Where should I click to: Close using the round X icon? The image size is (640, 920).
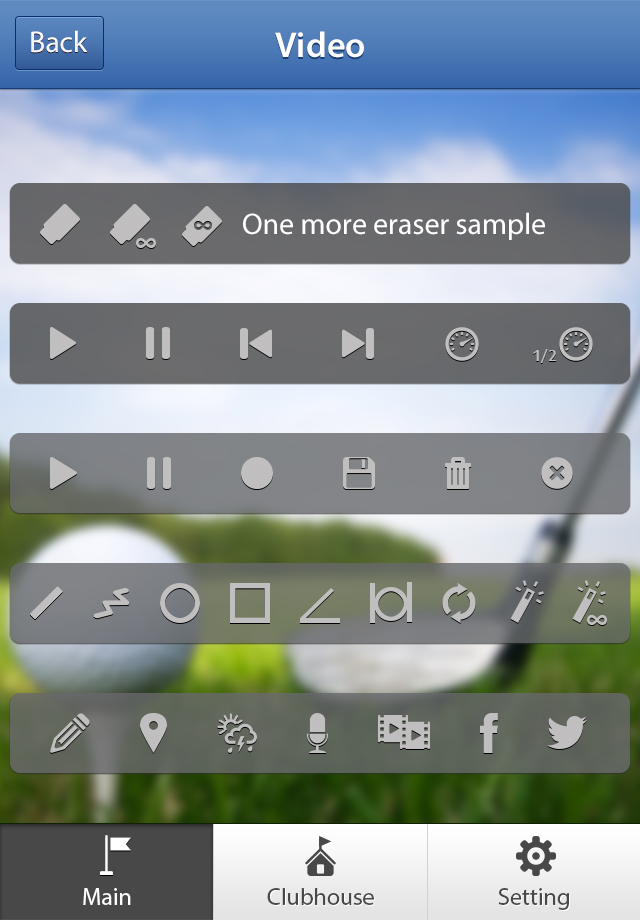[x=557, y=473]
